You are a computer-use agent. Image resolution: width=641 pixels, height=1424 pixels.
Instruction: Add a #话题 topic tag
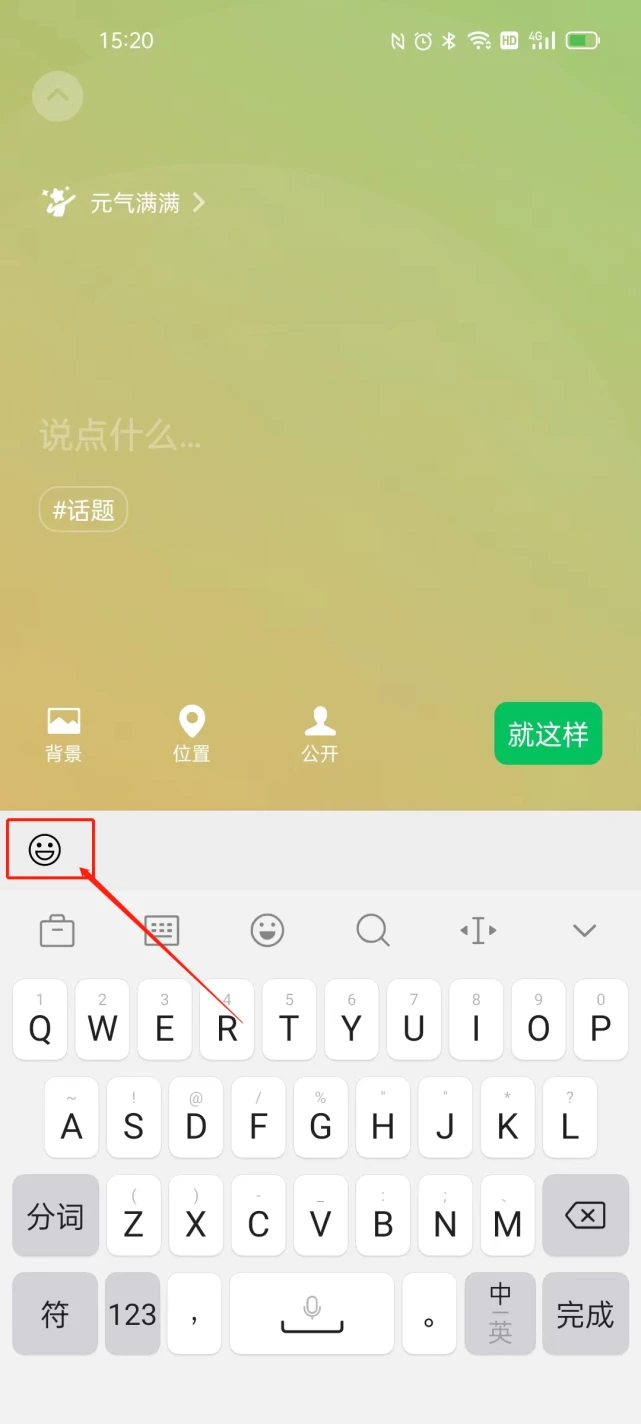coord(84,511)
